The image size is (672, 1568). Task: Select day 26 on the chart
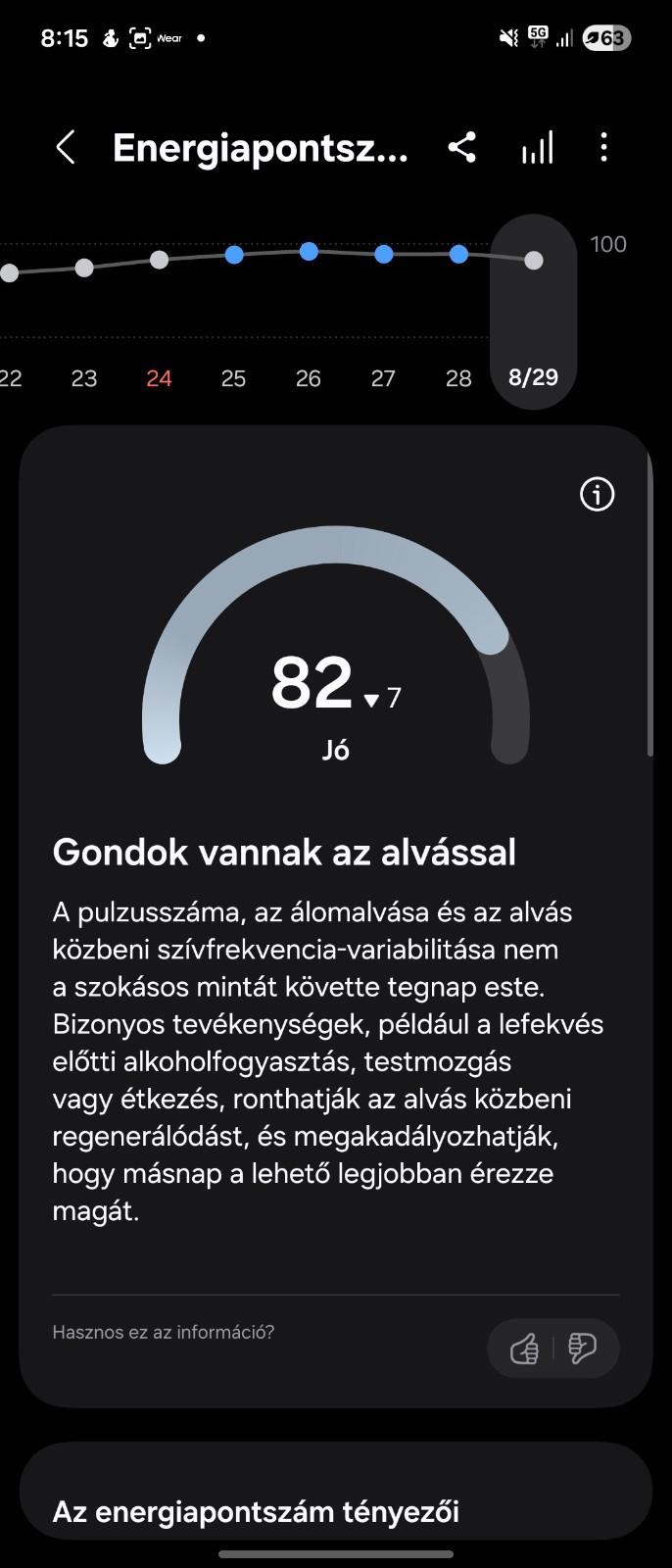tap(309, 378)
